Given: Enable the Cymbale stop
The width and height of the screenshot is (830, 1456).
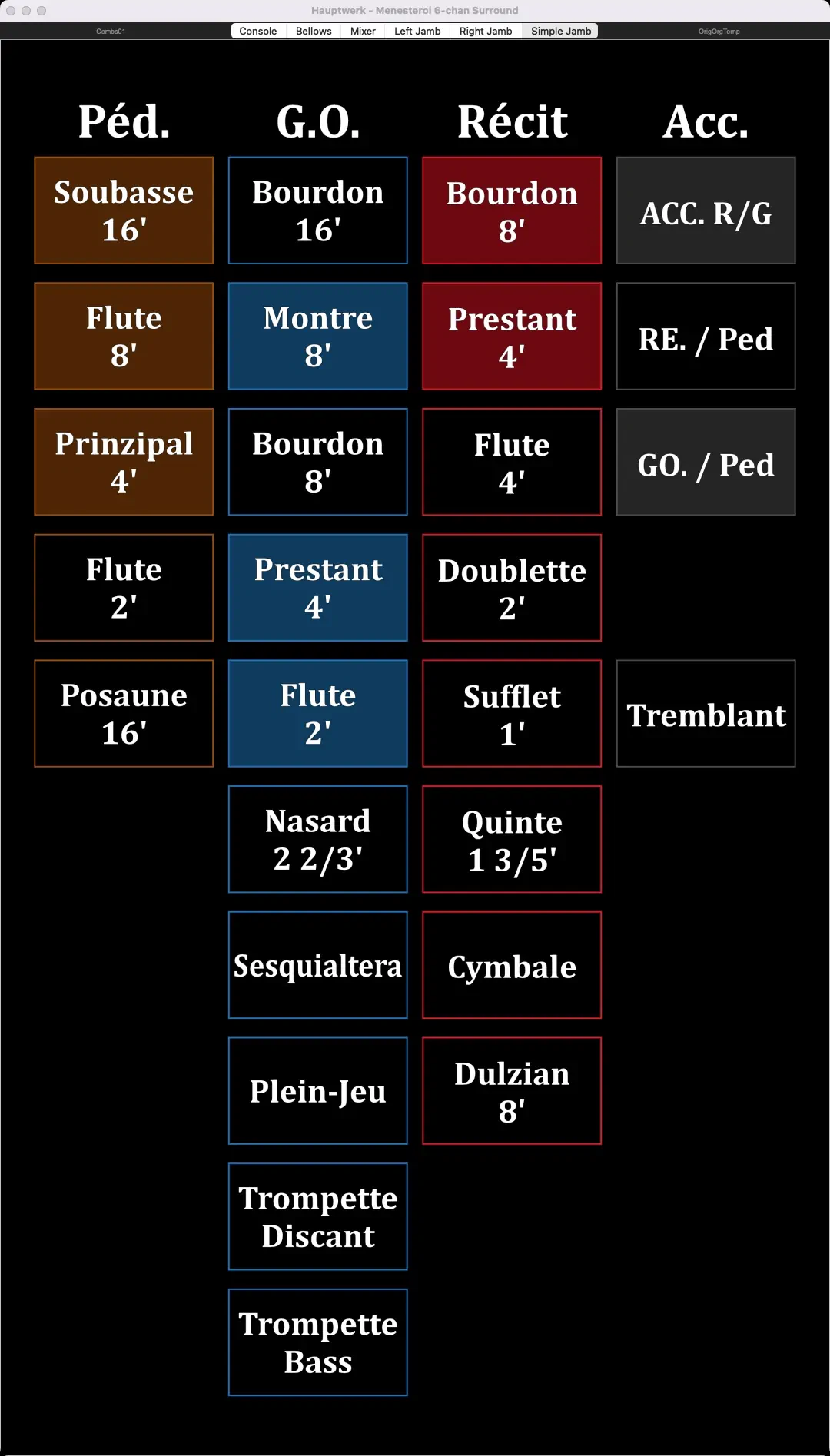Looking at the screenshot, I should (512, 965).
